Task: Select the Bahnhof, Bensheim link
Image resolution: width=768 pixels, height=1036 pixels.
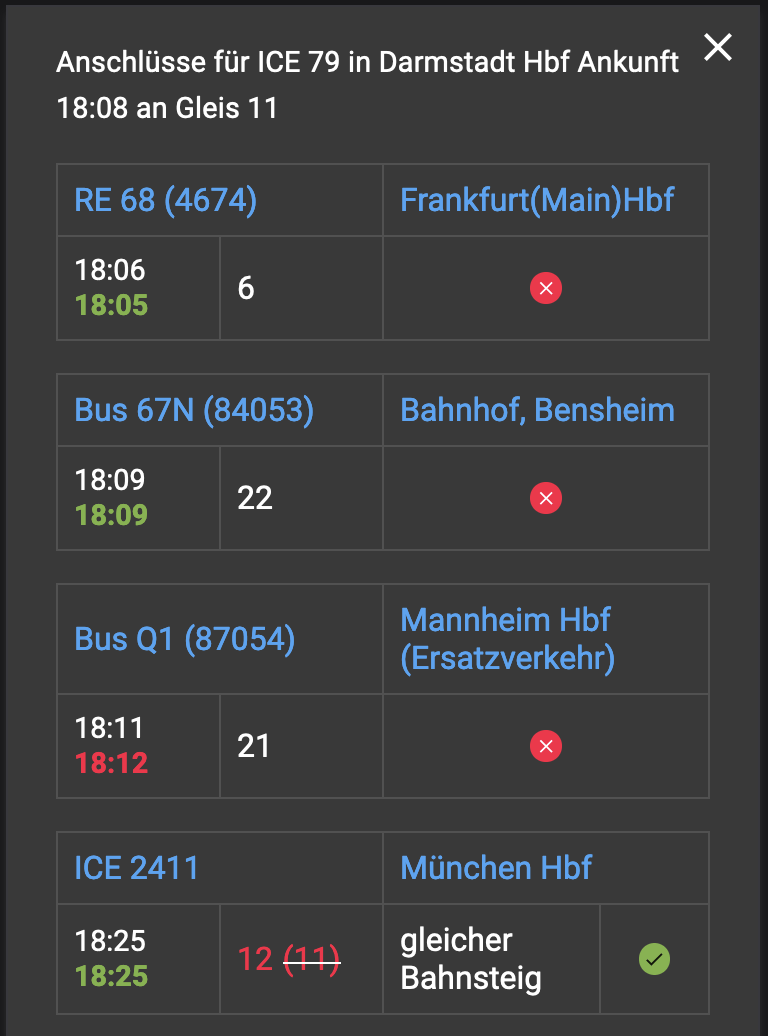Action: tap(537, 410)
